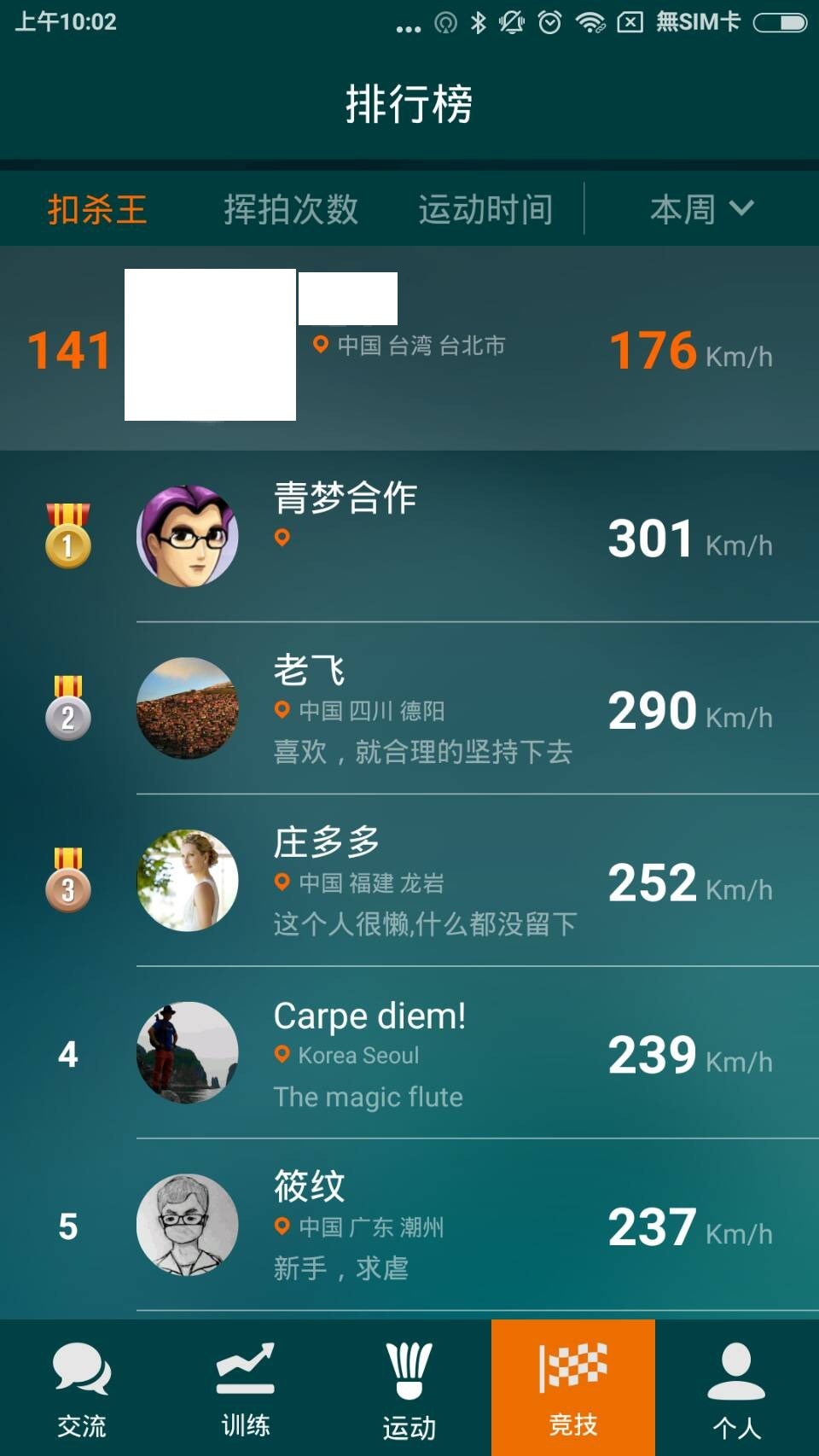Switch to the 扣杀王 ranking tab

[x=97, y=209]
